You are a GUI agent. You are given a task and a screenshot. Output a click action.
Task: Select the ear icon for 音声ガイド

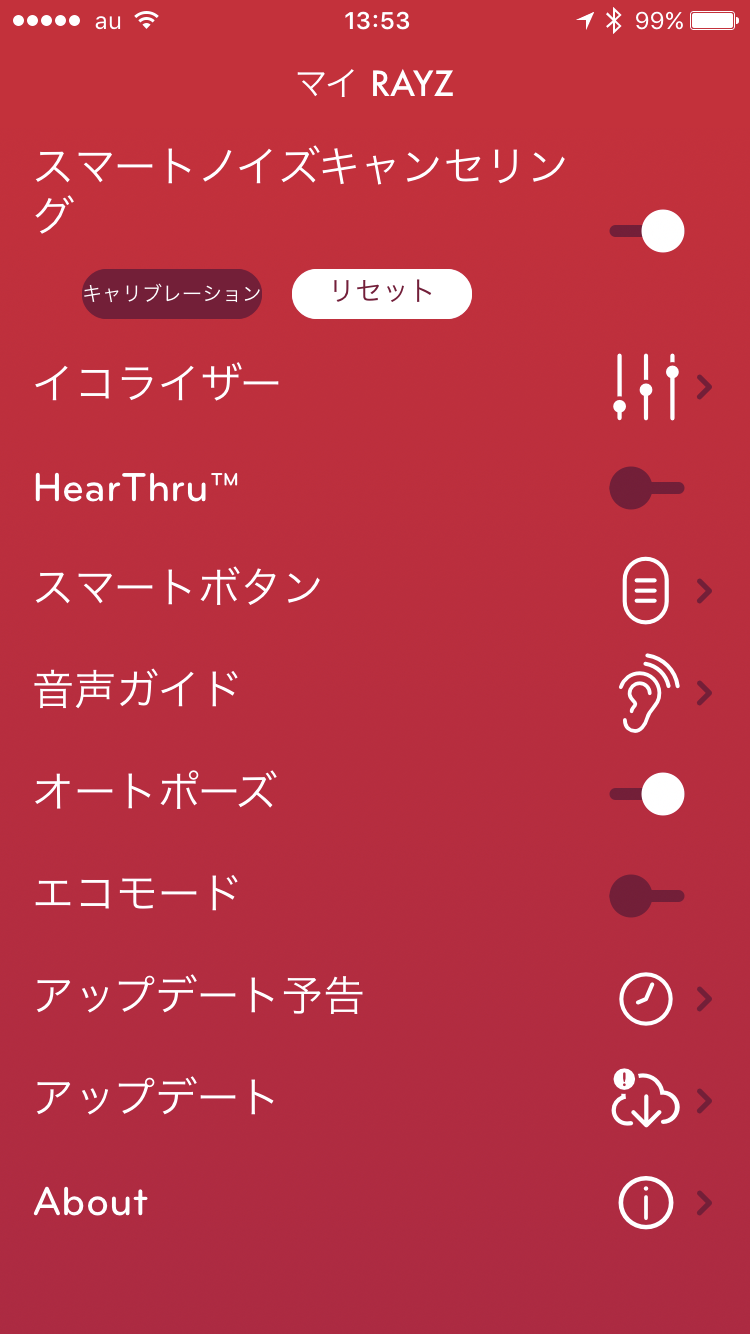pos(645,692)
